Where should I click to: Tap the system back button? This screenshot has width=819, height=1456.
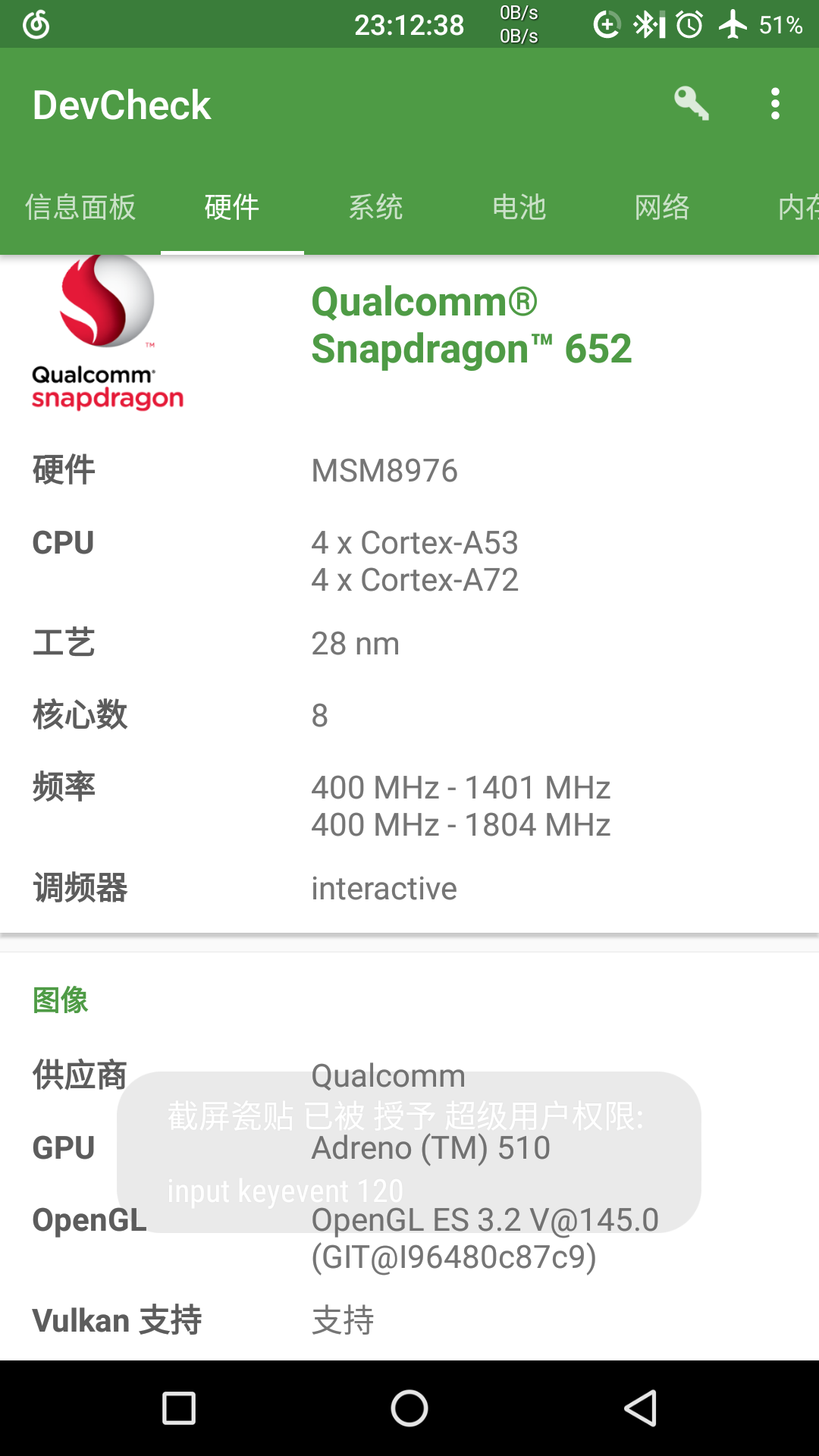click(640, 1409)
